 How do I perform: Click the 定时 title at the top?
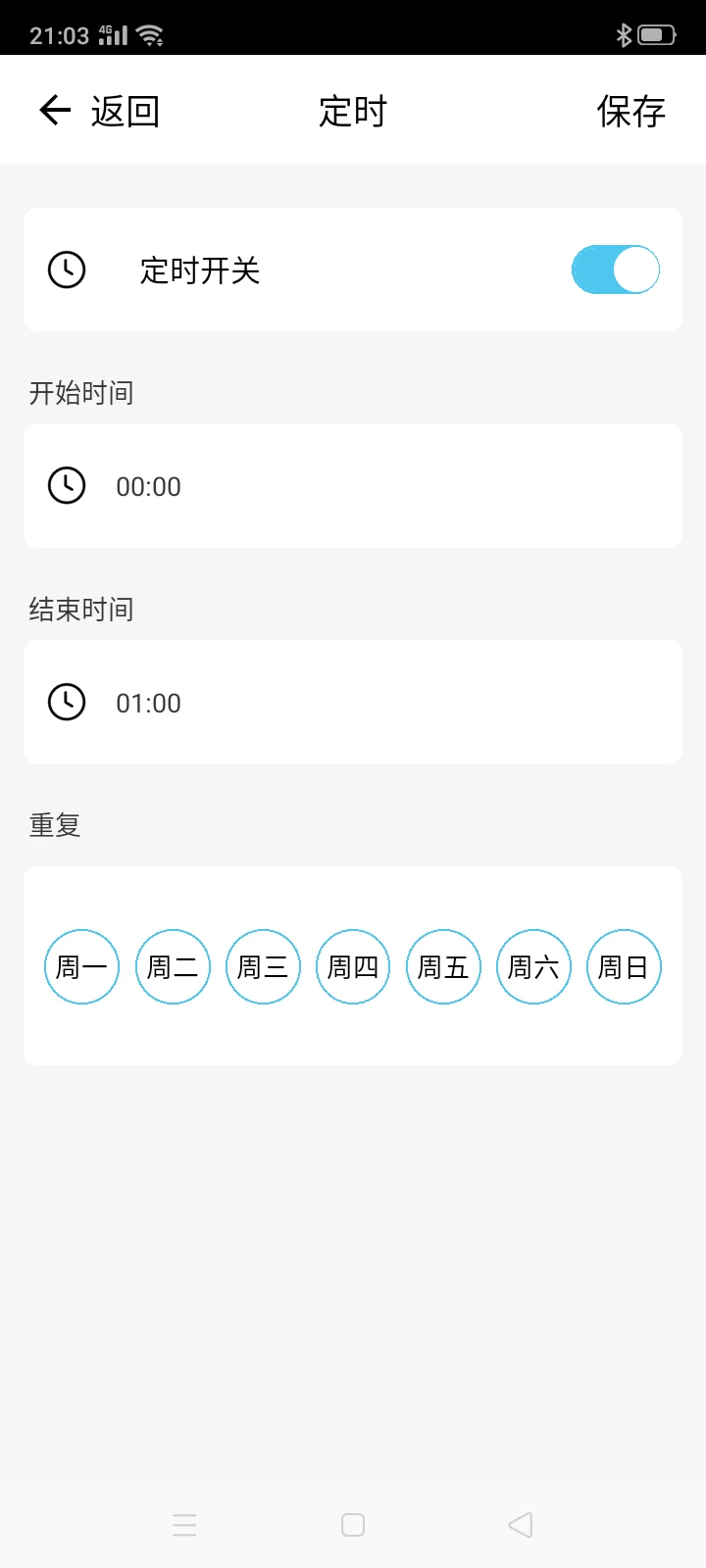(353, 110)
